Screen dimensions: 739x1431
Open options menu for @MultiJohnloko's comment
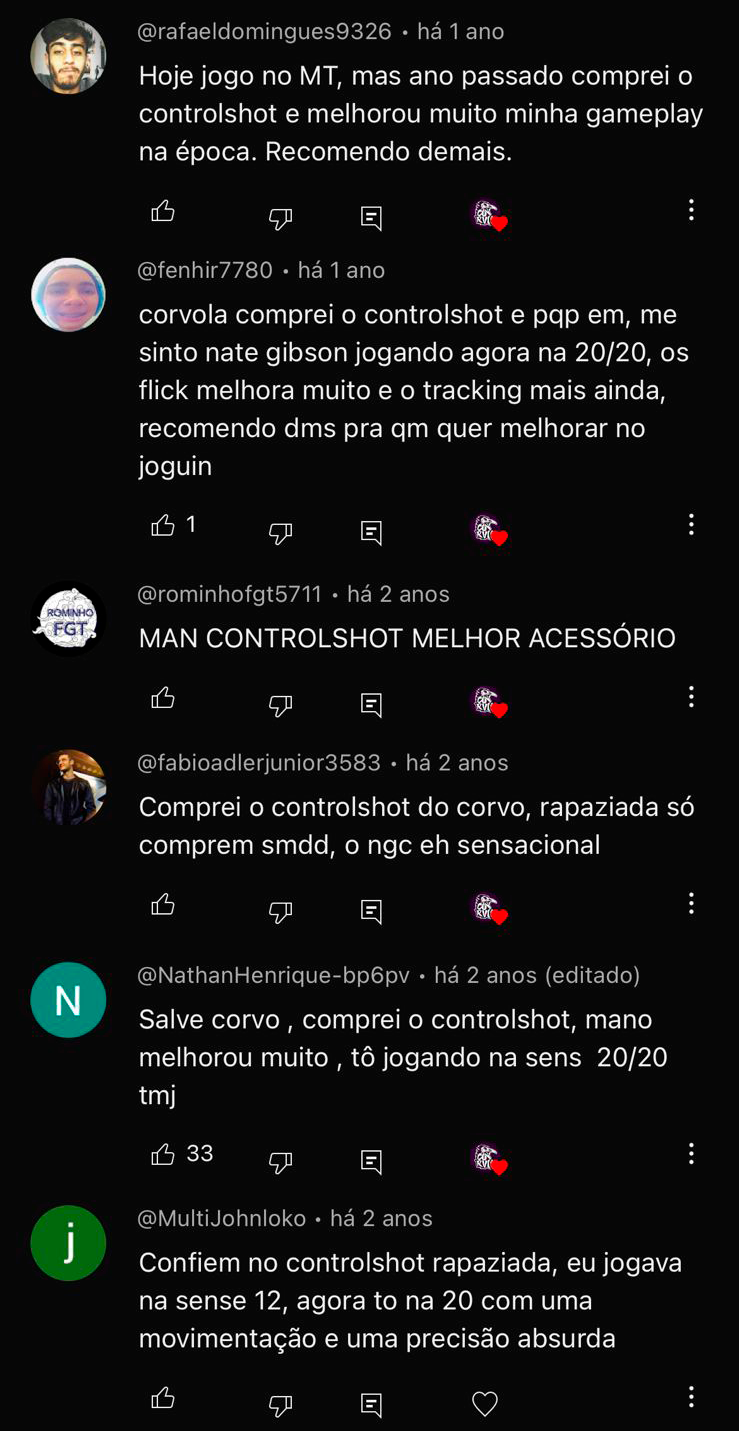click(691, 1397)
